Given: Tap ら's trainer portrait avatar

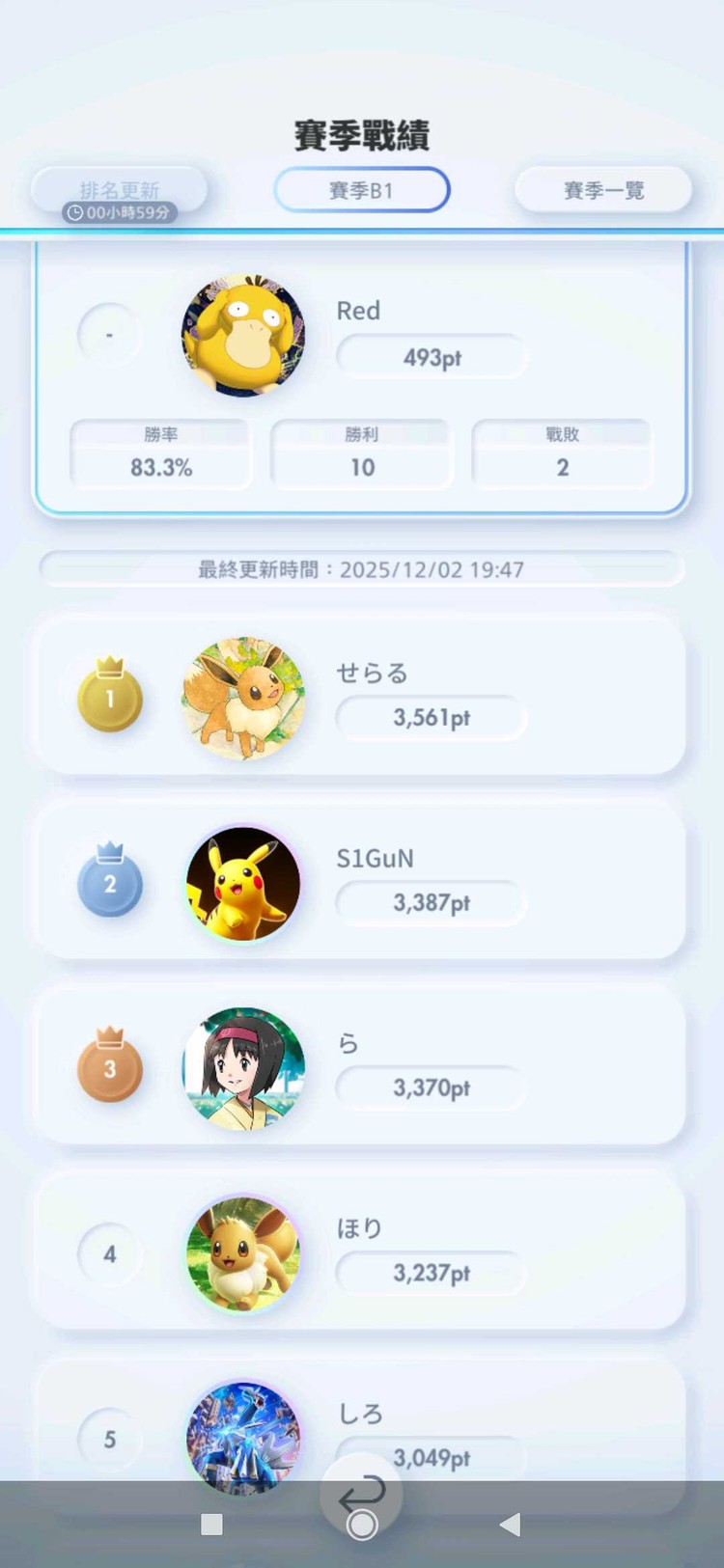Looking at the screenshot, I should pyautogui.click(x=242, y=1068).
